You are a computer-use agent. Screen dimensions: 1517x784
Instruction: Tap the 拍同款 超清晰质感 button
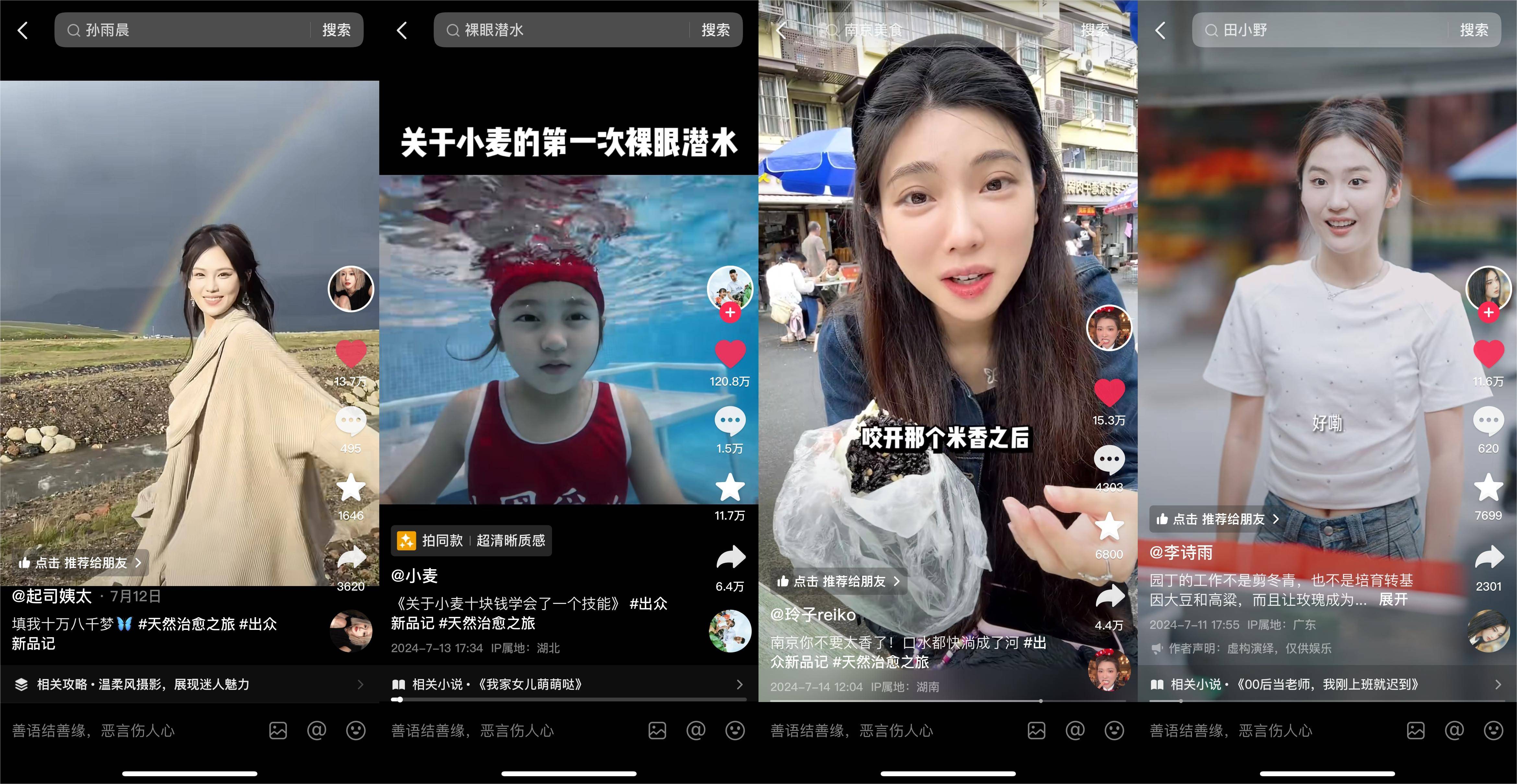[471, 540]
